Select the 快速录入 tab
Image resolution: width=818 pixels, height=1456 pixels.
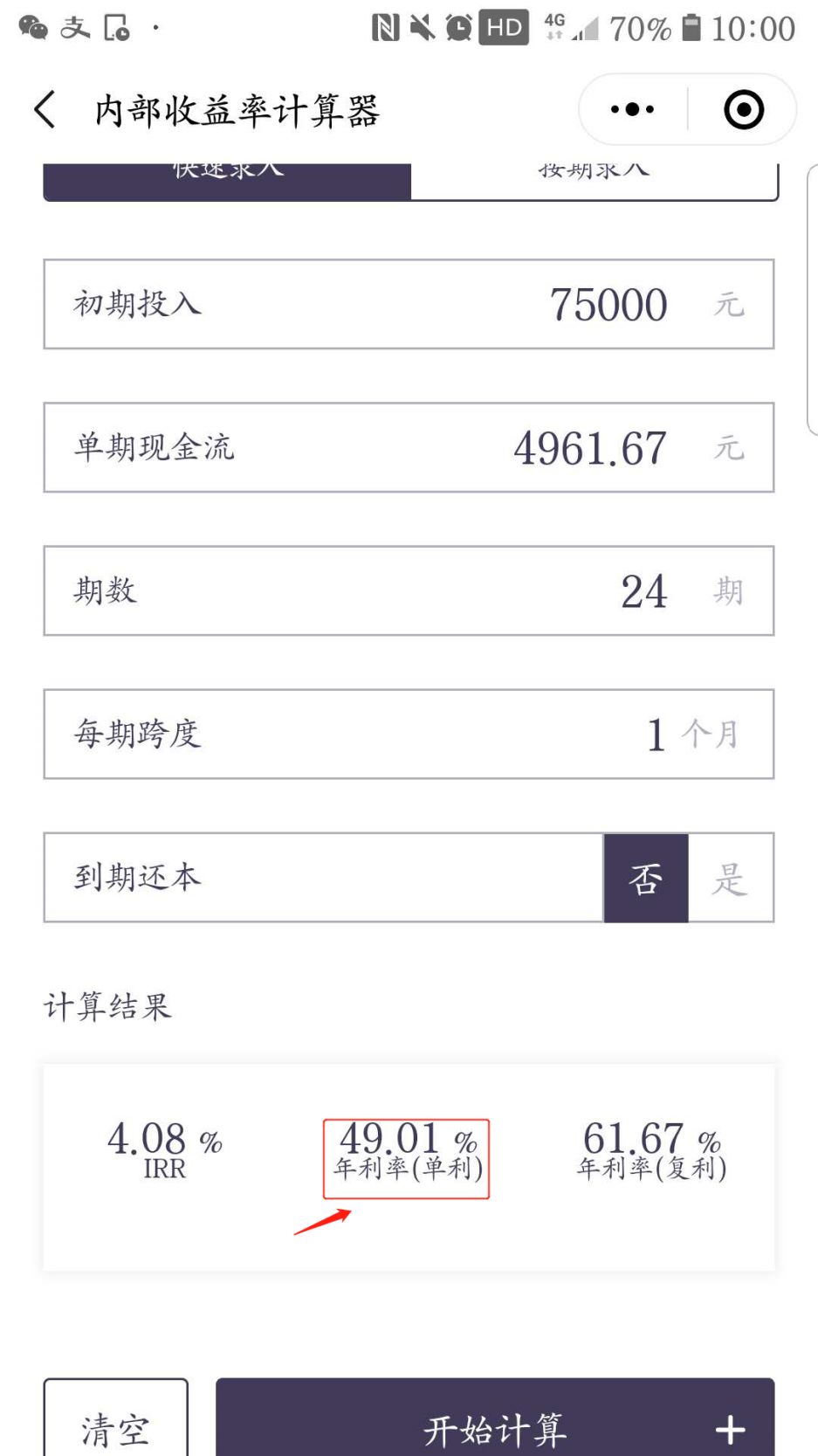[x=227, y=171]
